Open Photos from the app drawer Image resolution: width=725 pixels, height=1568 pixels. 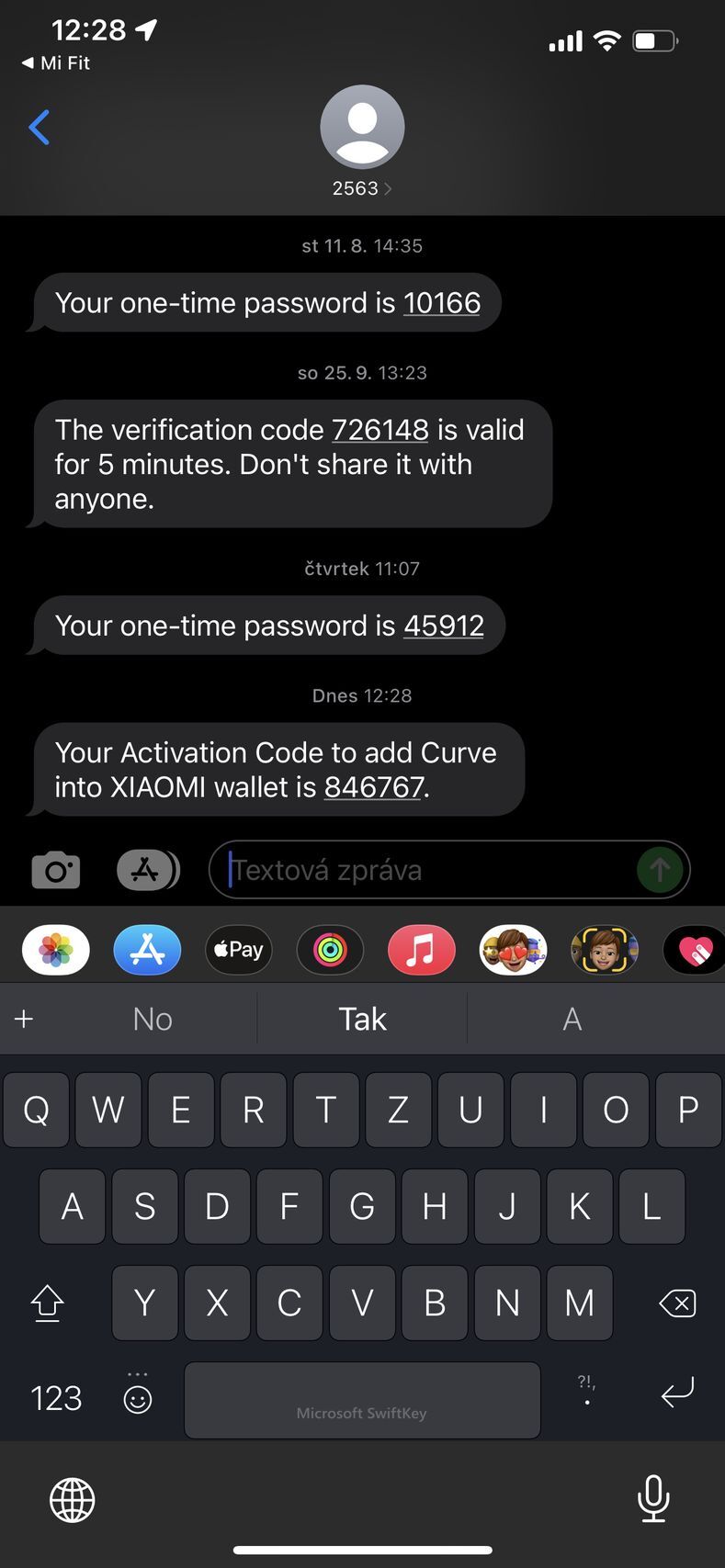tap(54, 950)
